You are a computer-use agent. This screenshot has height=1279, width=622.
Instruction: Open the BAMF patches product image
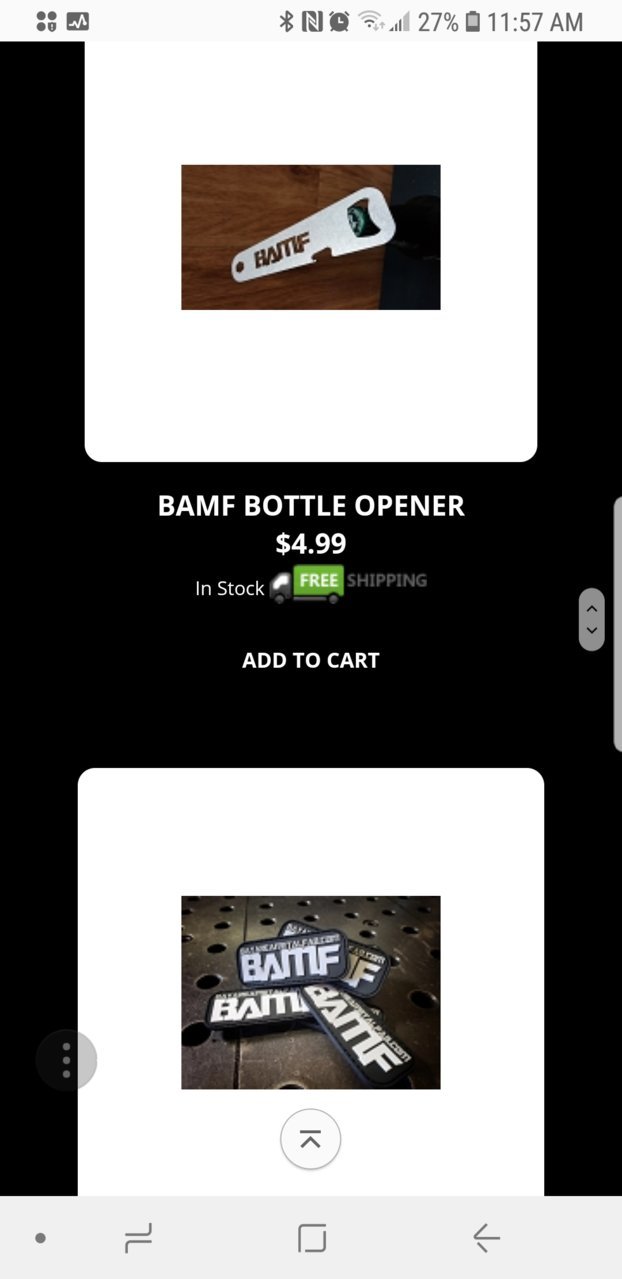pos(311,992)
